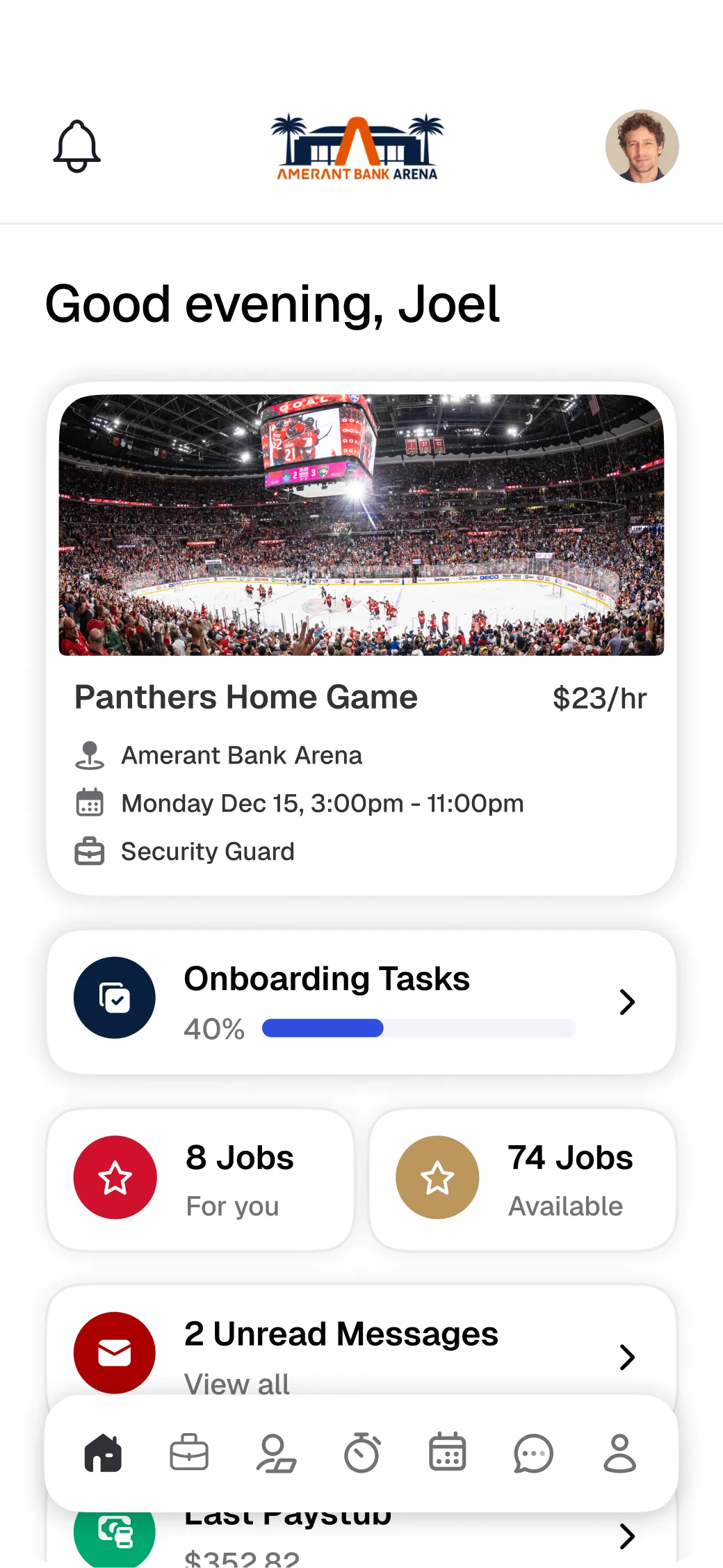The width and height of the screenshot is (723, 1568).
Task: Switch to the stopwatch timer tab
Action: tap(361, 1453)
